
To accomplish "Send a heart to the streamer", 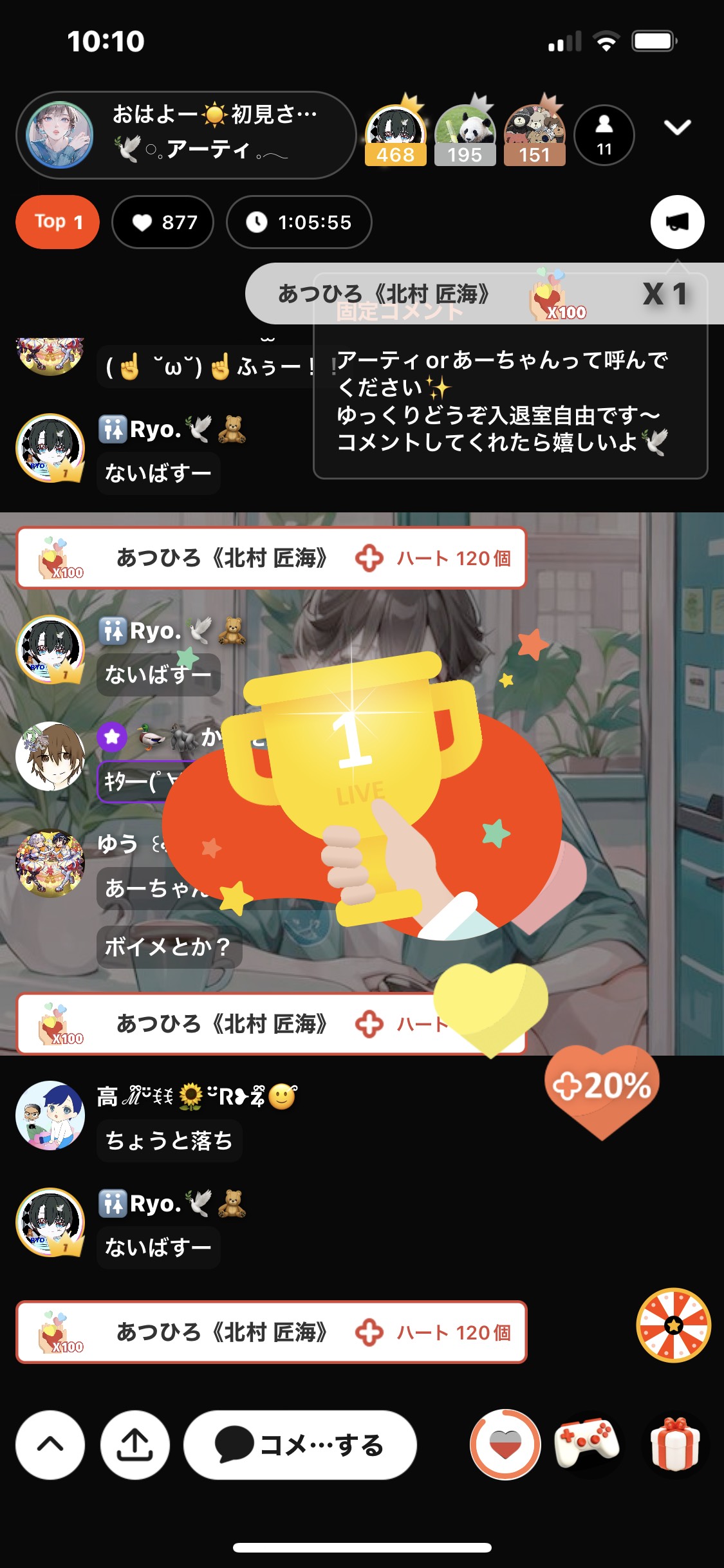I will pos(505,1444).
